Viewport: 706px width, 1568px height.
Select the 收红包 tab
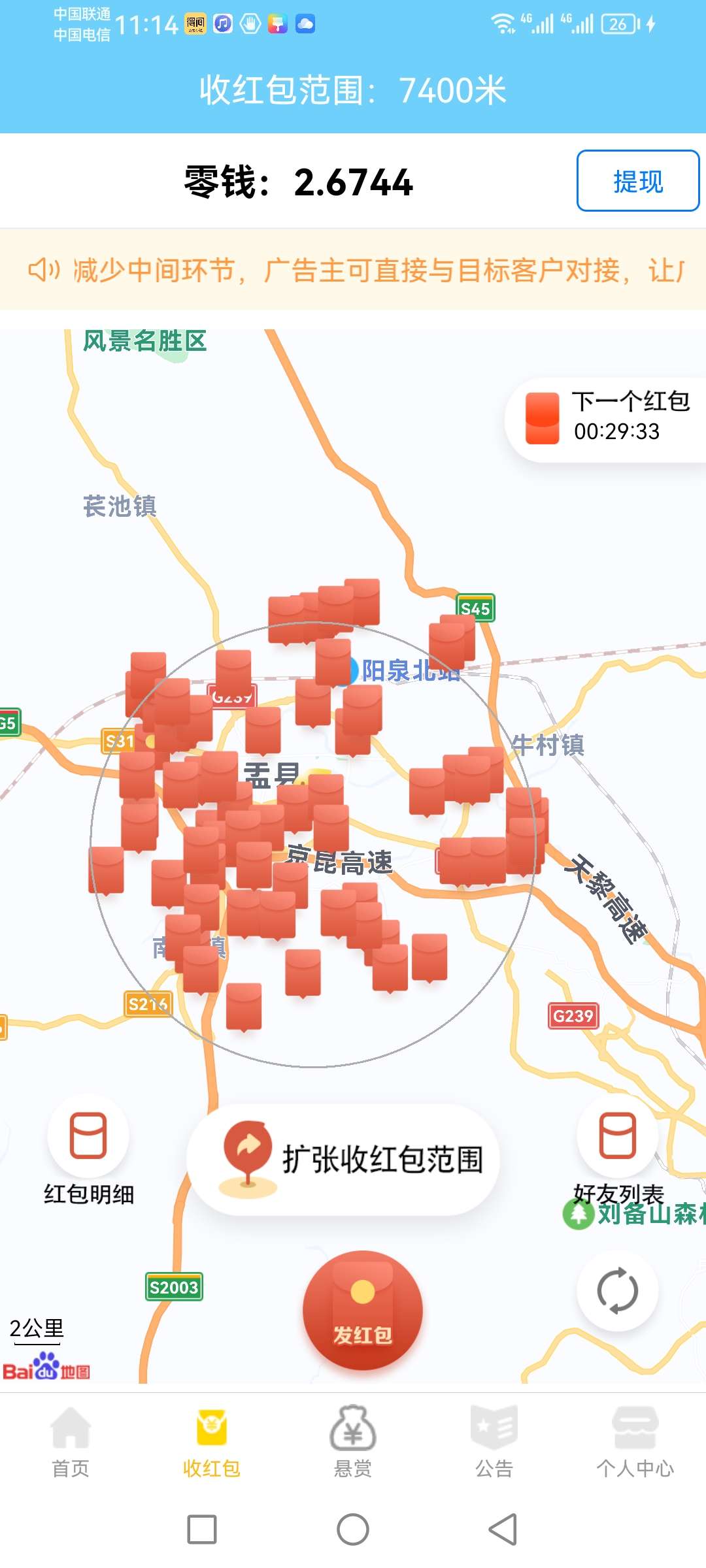pyautogui.click(x=212, y=1442)
